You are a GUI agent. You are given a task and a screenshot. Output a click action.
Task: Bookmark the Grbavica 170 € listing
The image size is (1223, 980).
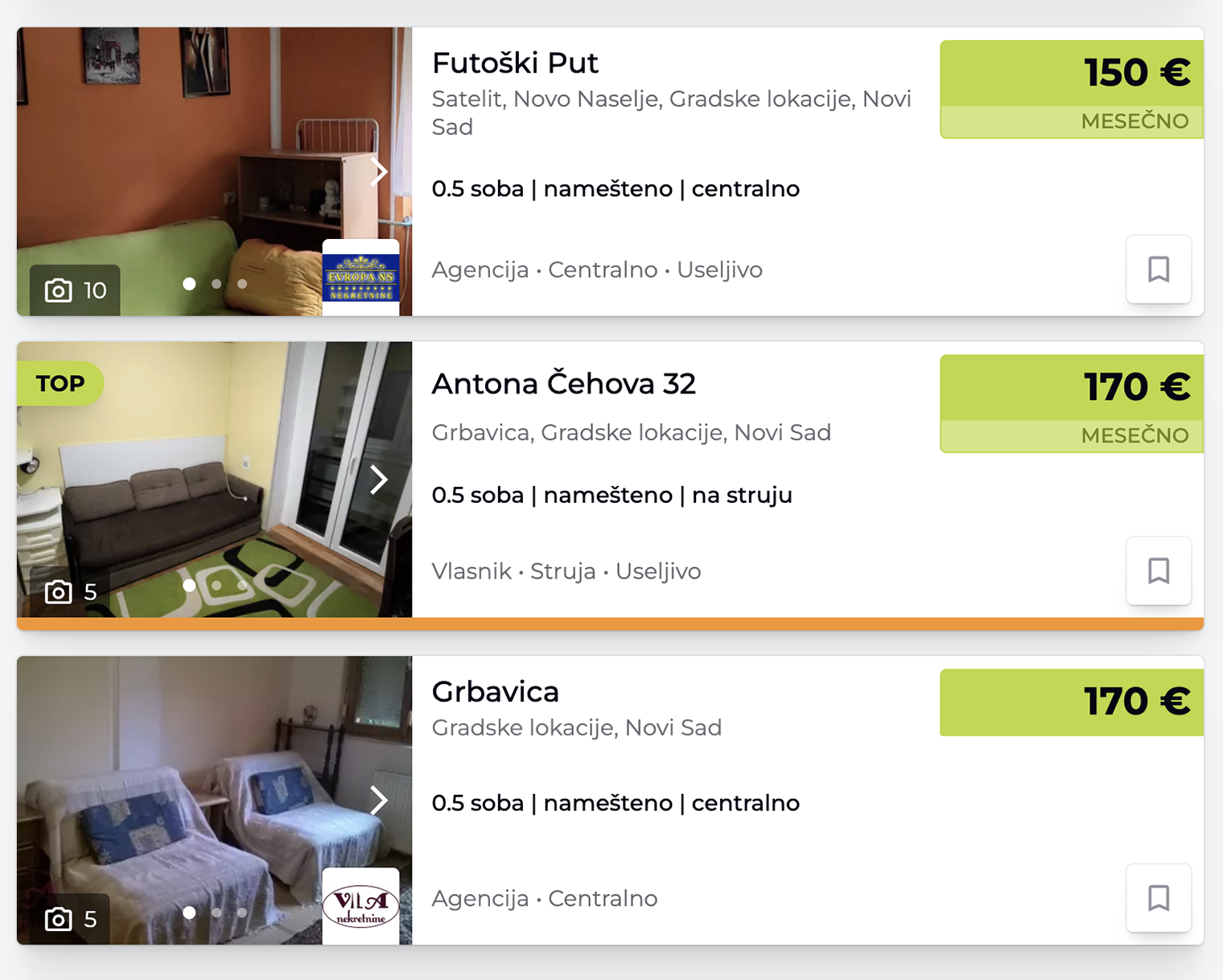click(x=1158, y=898)
